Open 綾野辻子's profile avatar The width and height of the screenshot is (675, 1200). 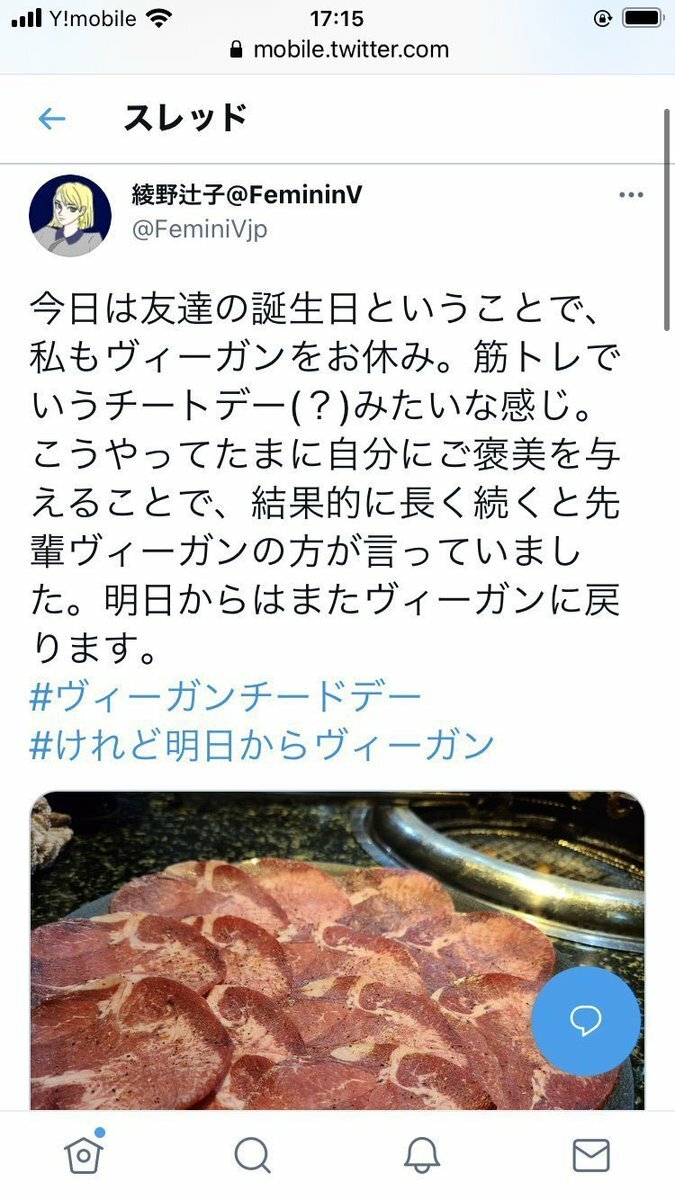70,216
